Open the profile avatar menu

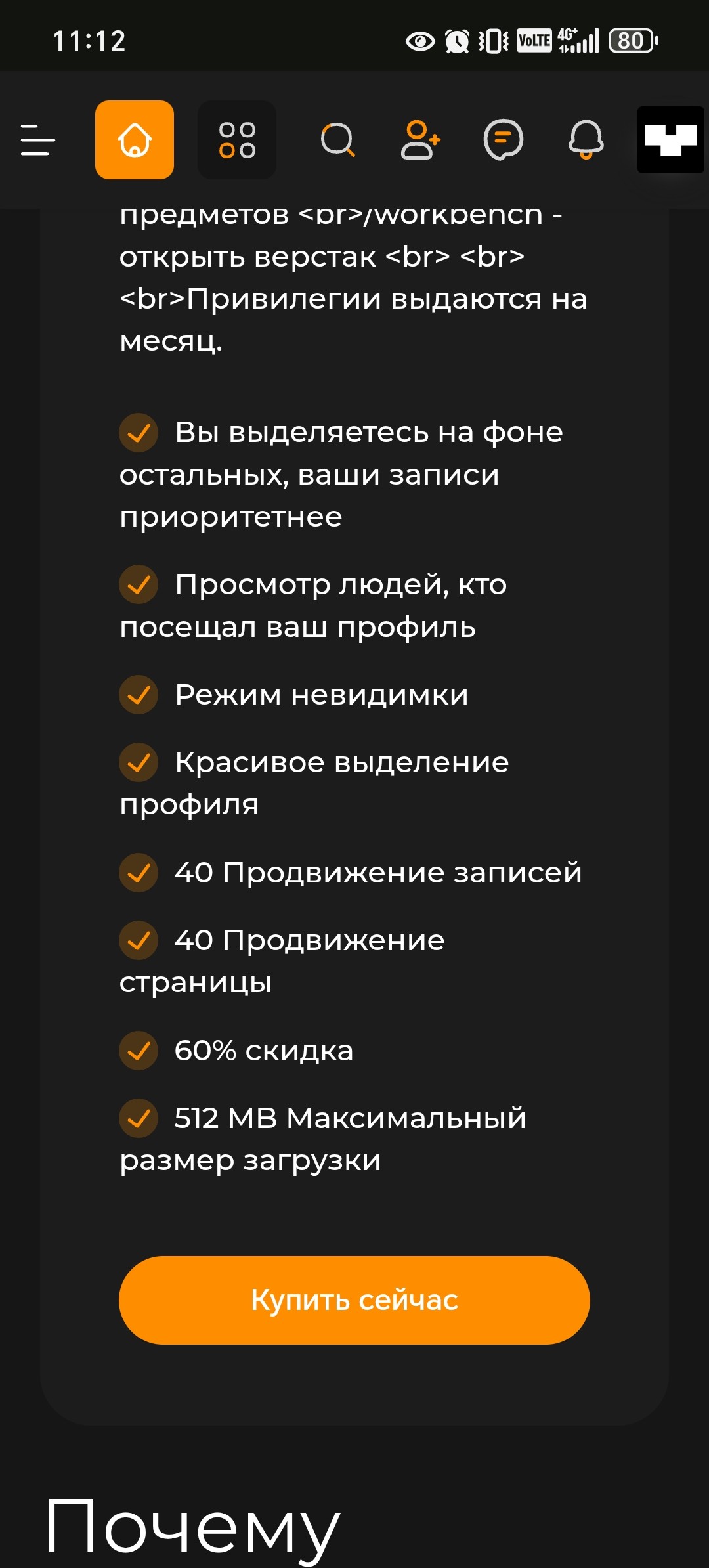[670, 140]
